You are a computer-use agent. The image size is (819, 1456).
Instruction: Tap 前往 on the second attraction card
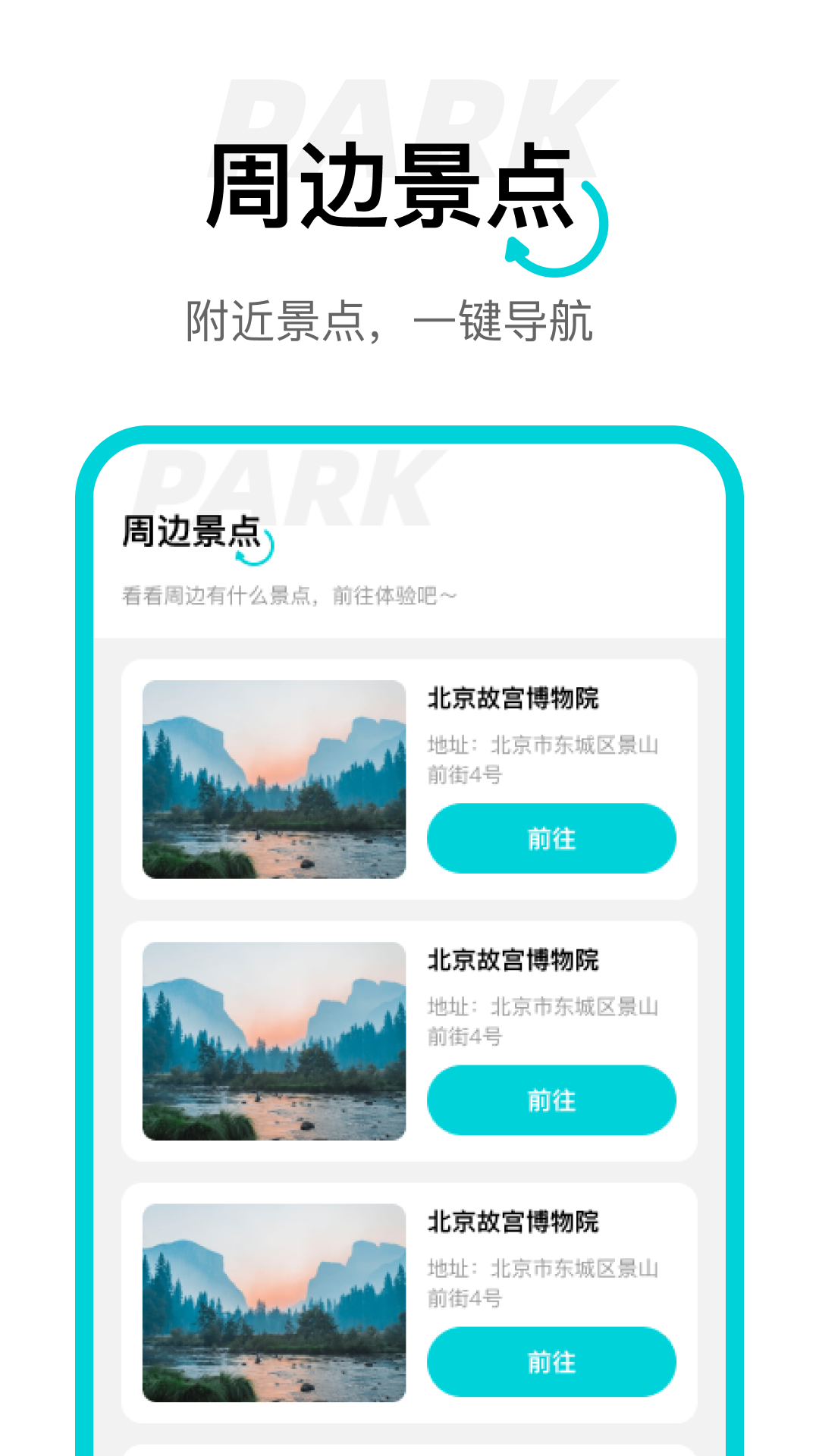[x=551, y=1101]
